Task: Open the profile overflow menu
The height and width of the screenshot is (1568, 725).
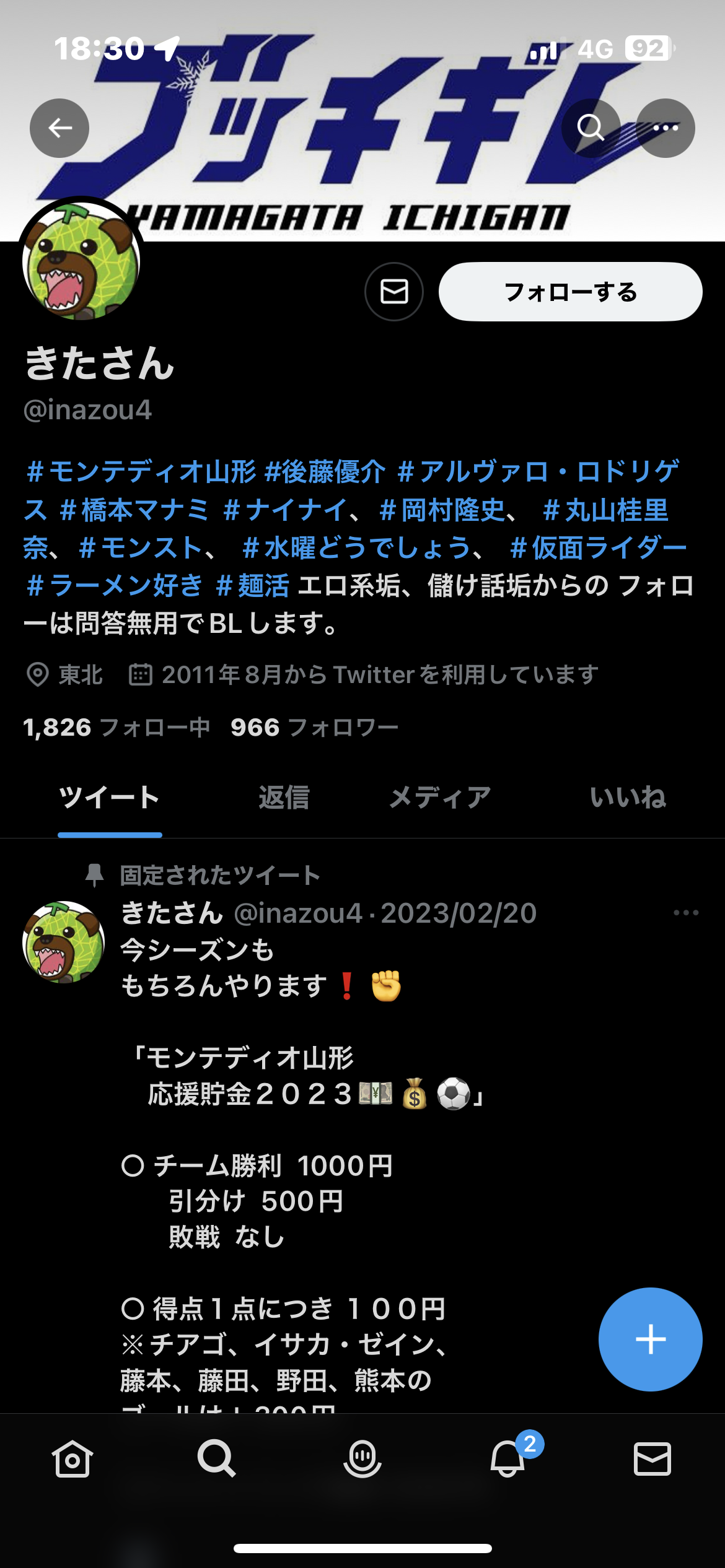Action: point(666,128)
